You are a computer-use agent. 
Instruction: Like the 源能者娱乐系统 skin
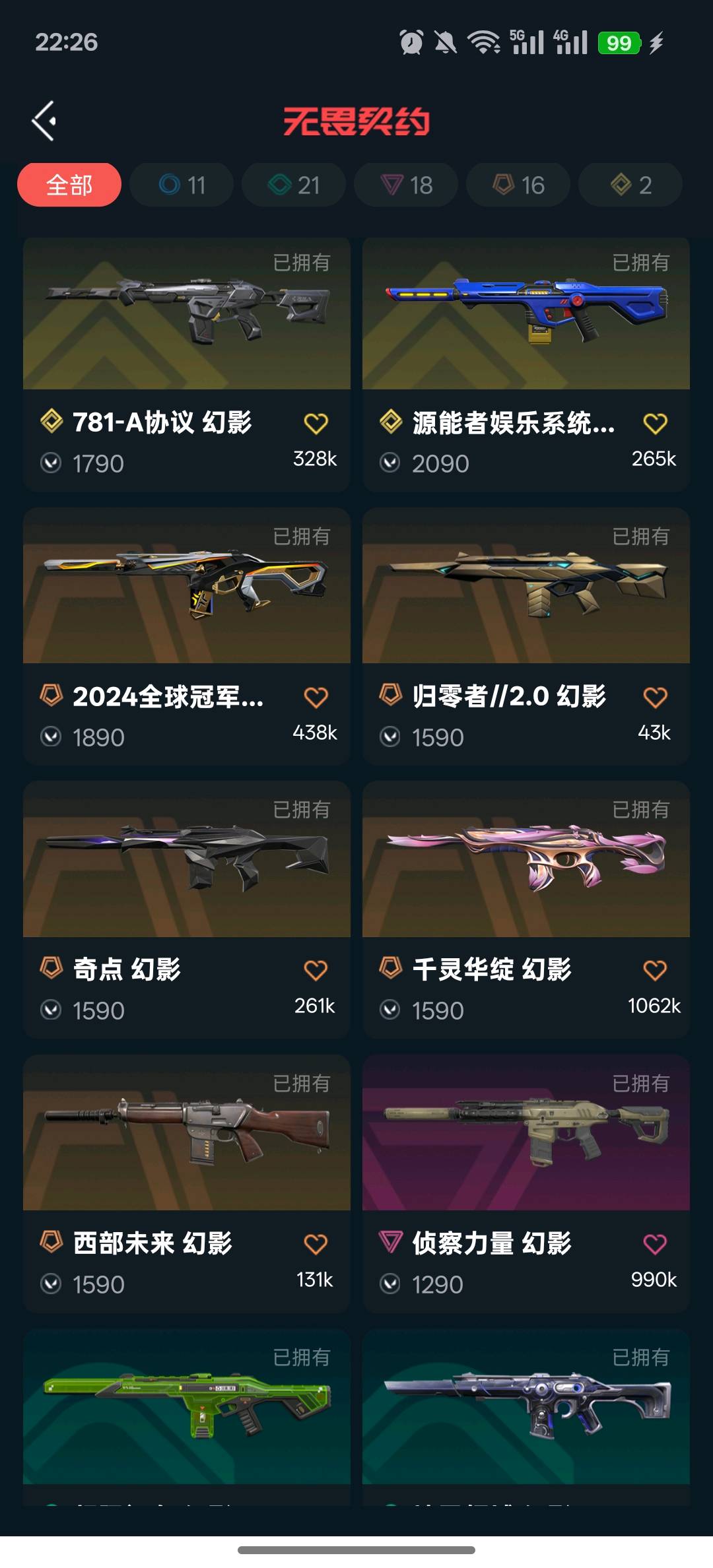[x=655, y=423]
